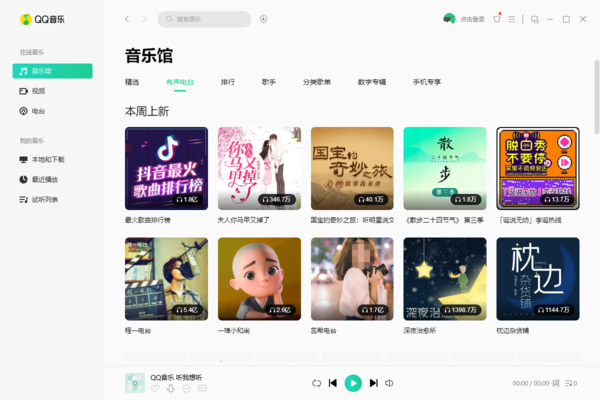
Task: Tap 点击登录 to sign in
Action: click(472, 19)
